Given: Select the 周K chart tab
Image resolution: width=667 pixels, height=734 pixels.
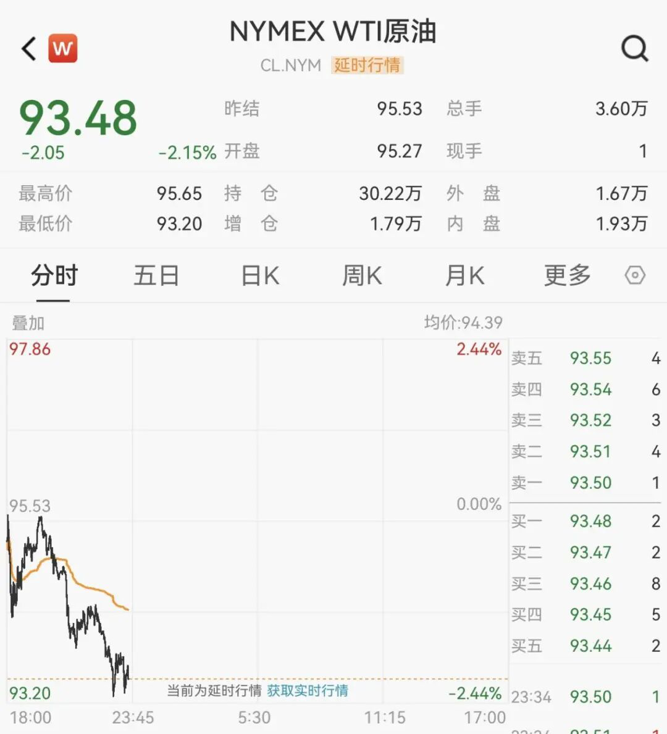Looking at the screenshot, I should [362, 275].
